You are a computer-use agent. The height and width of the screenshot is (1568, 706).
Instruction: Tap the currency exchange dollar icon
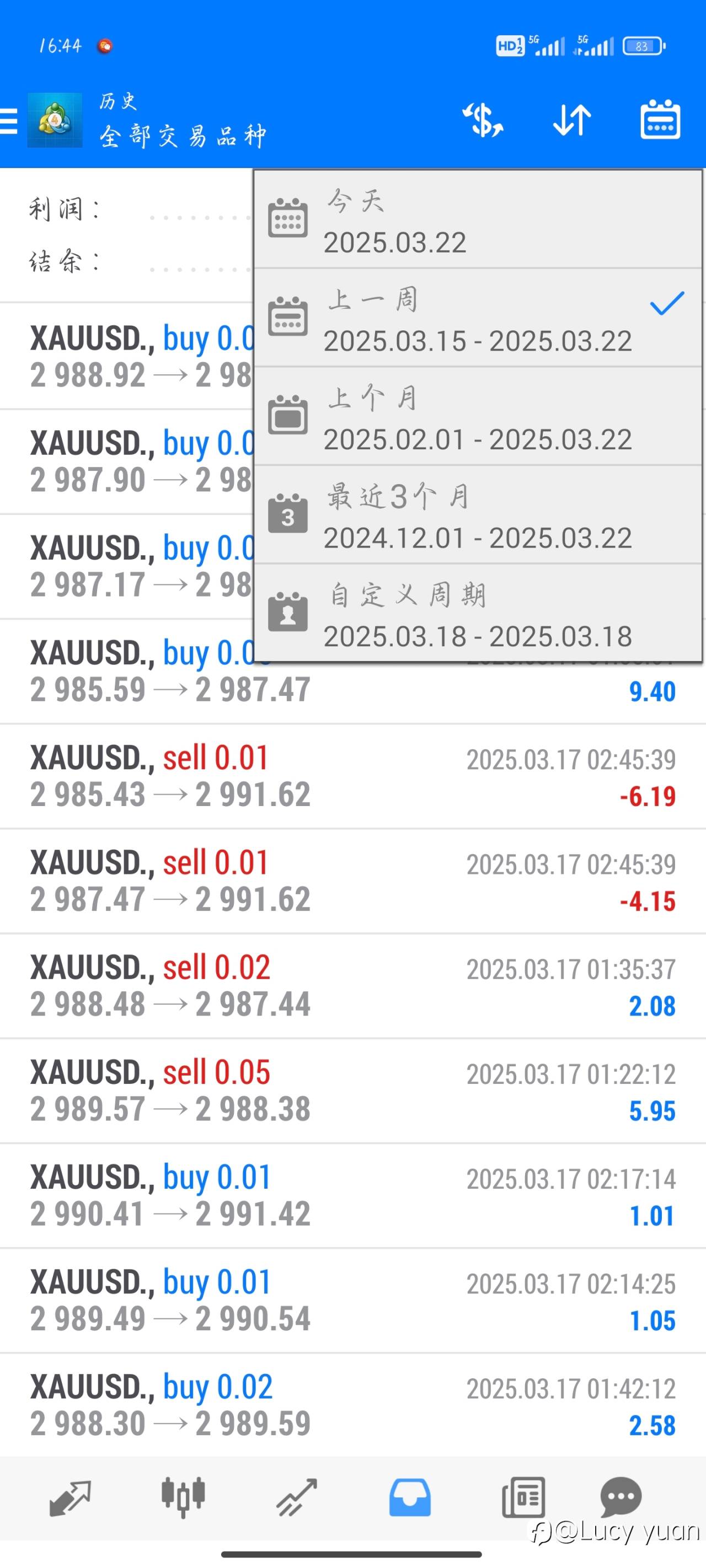[483, 120]
